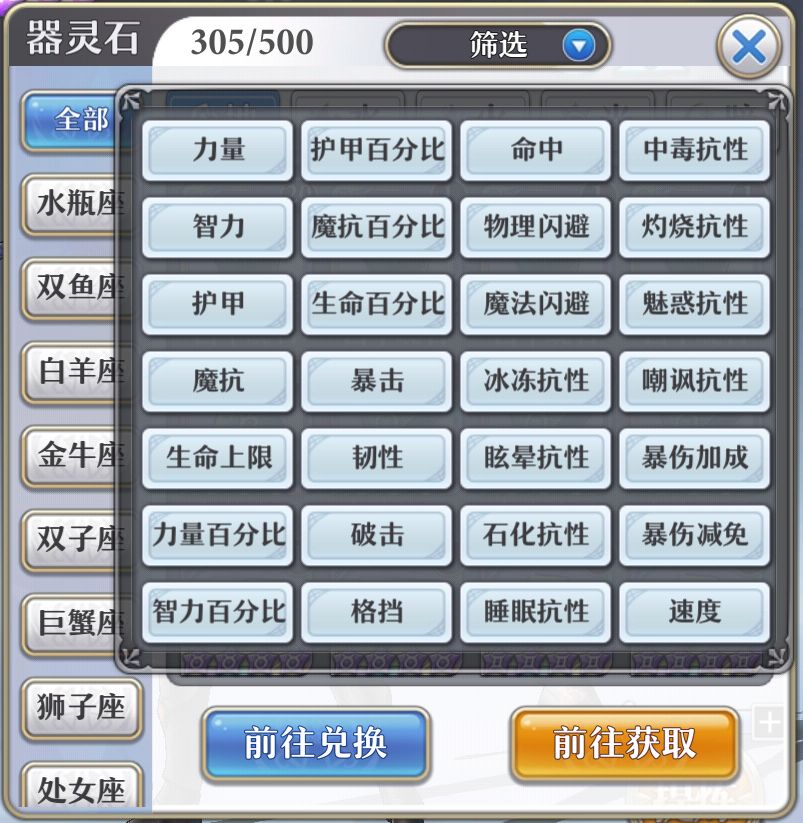
Task: Filter by 石化抗性
Action: (536, 535)
